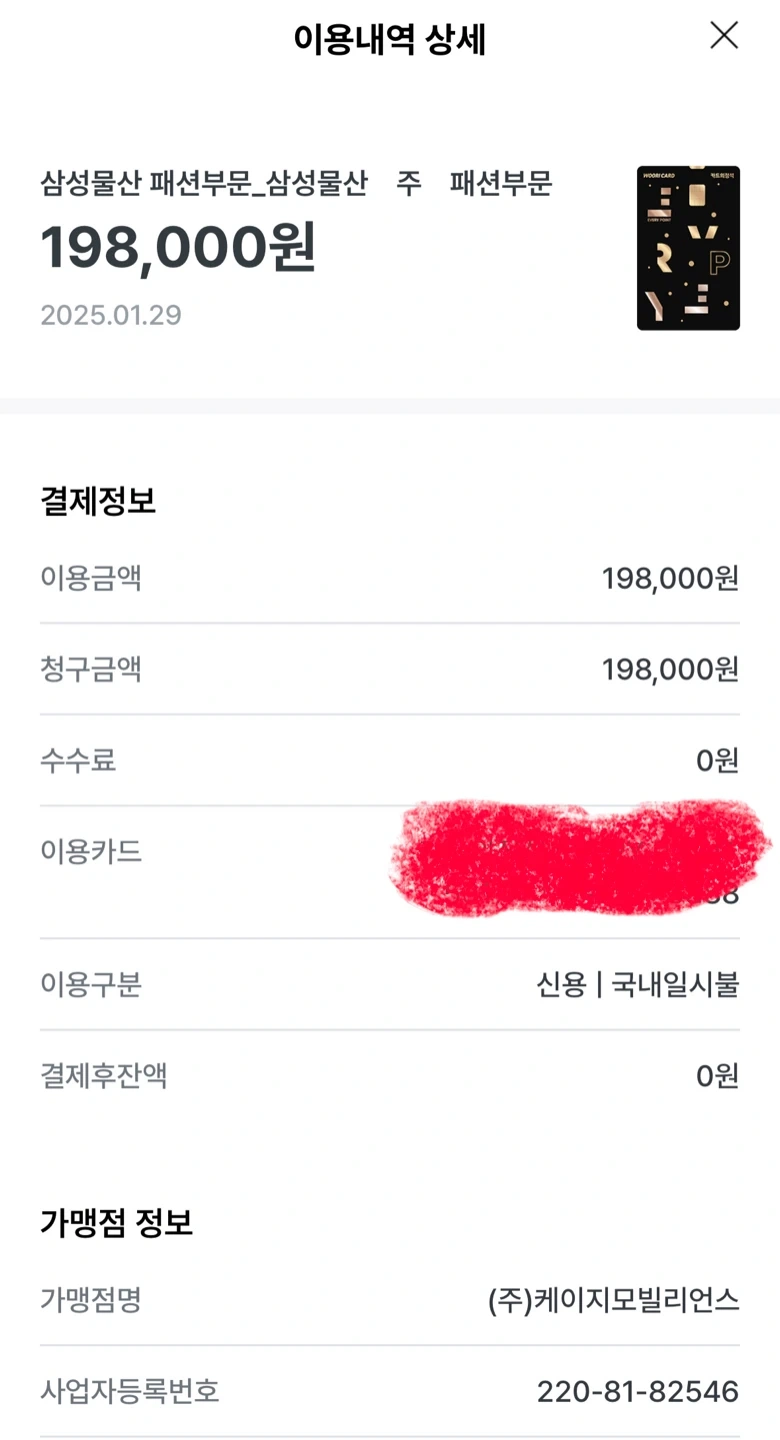
Task: Tap the 수수료 0원 fee row
Action: [390, 761]
